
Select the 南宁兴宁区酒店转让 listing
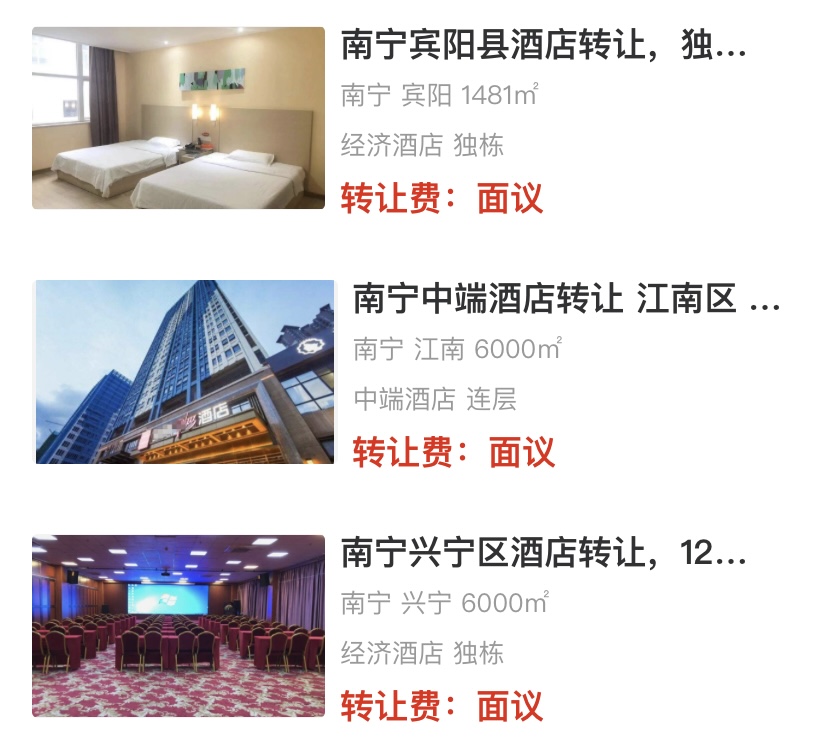click(x=543, y=552)
